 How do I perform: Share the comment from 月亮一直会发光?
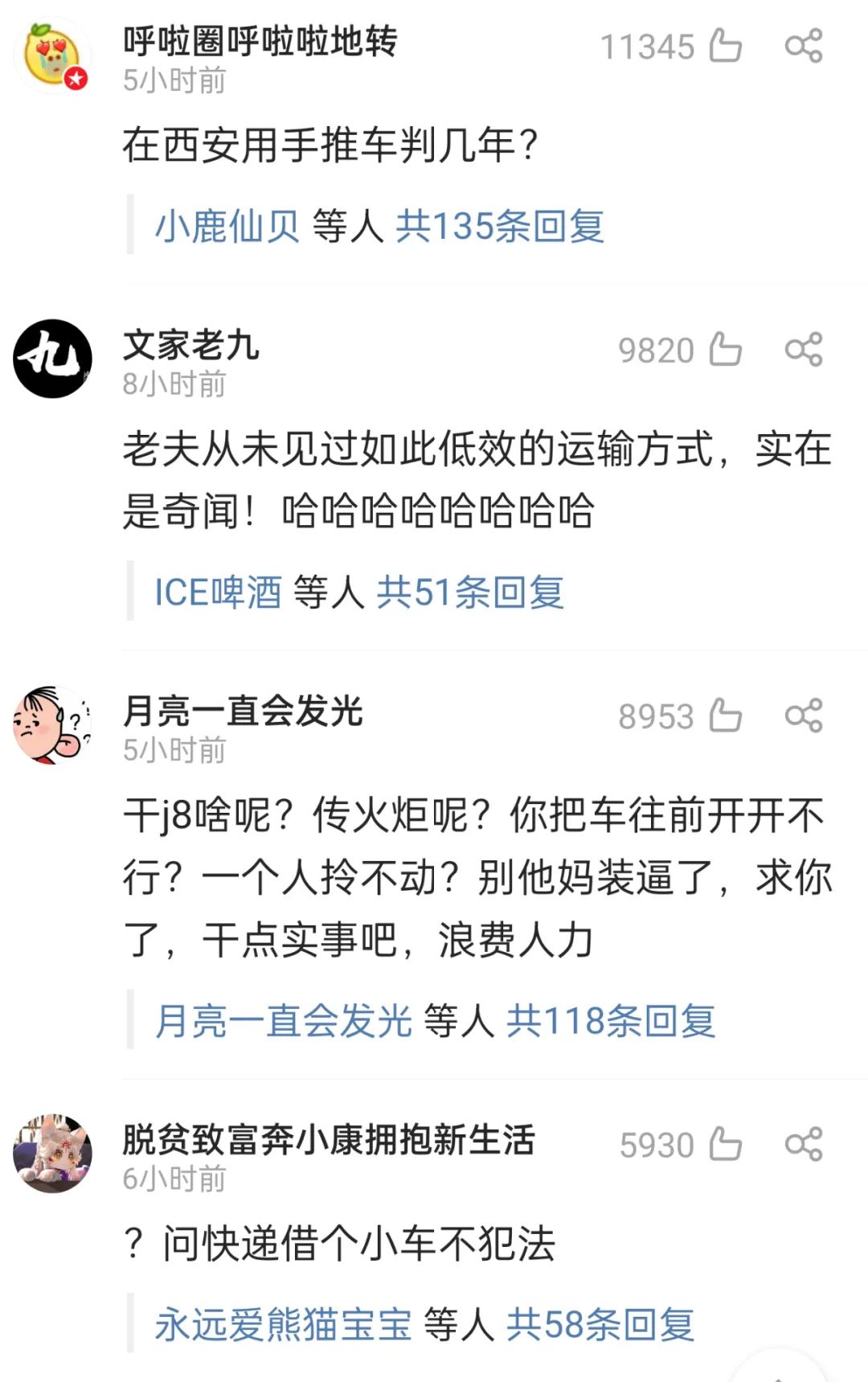pos(804,716)
